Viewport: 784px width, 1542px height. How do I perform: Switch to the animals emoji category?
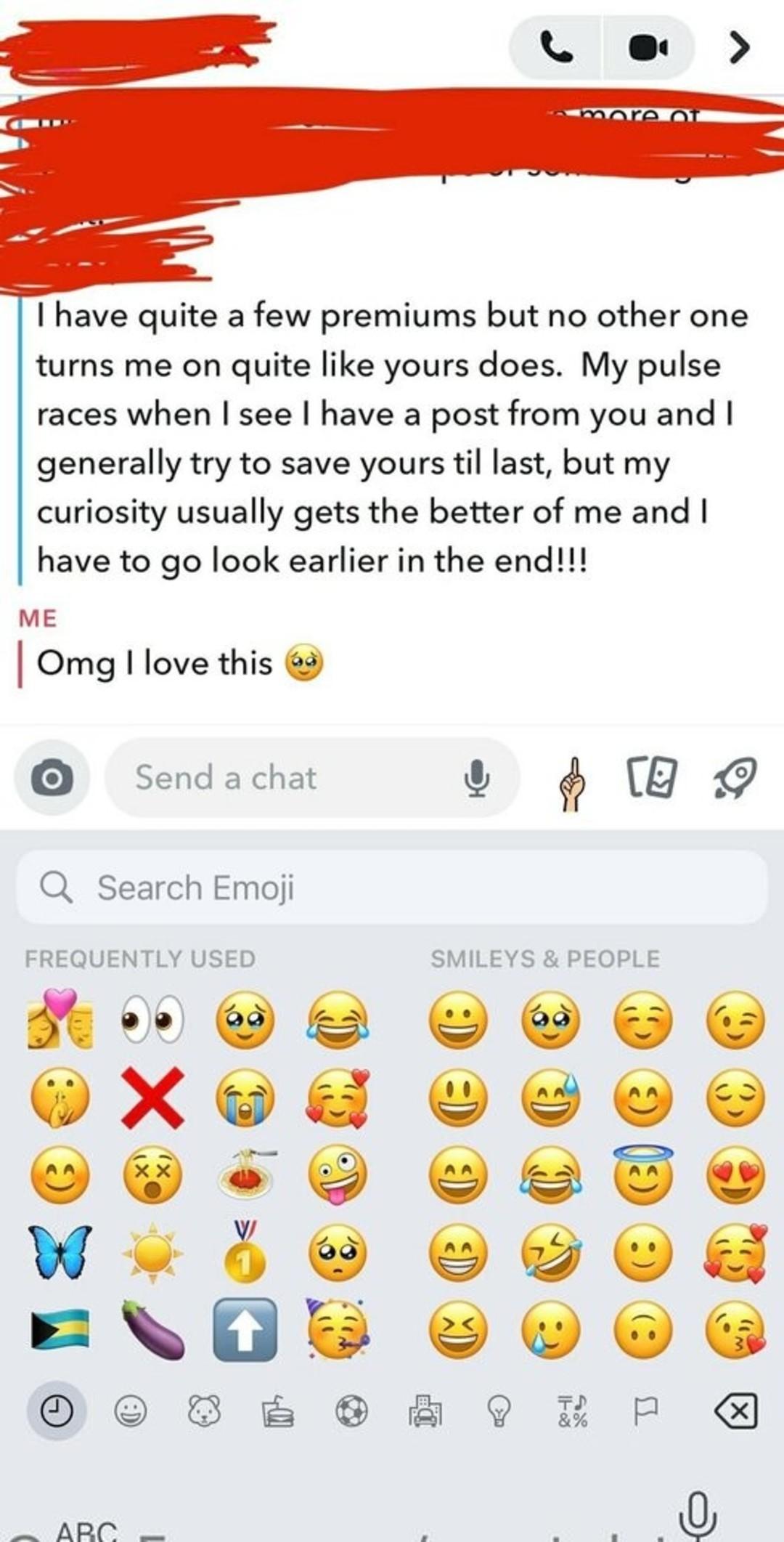tap(204, 1411)
